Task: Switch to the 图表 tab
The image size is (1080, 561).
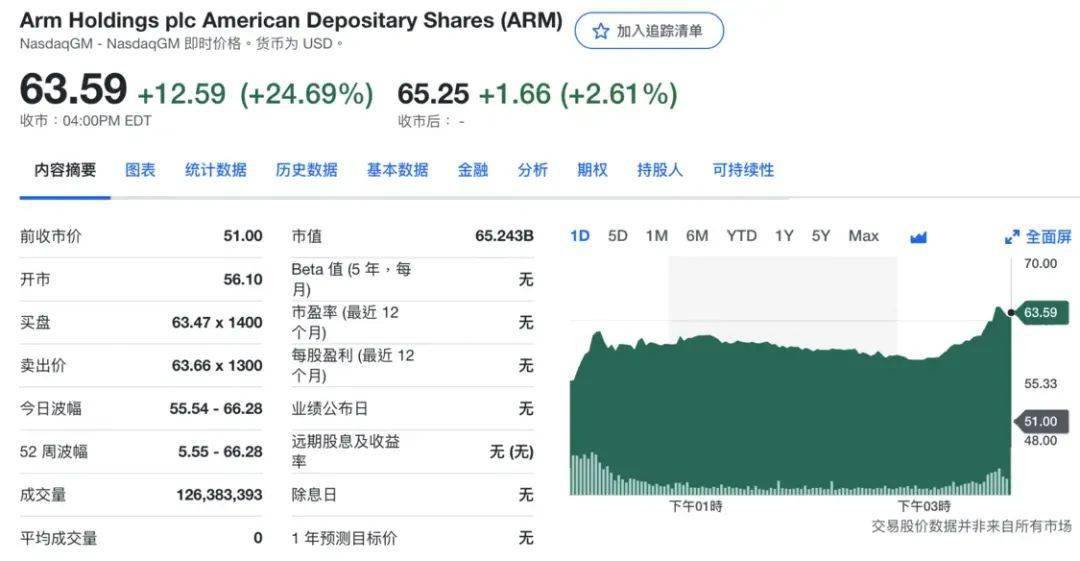Action: click(x=140, y=170)
